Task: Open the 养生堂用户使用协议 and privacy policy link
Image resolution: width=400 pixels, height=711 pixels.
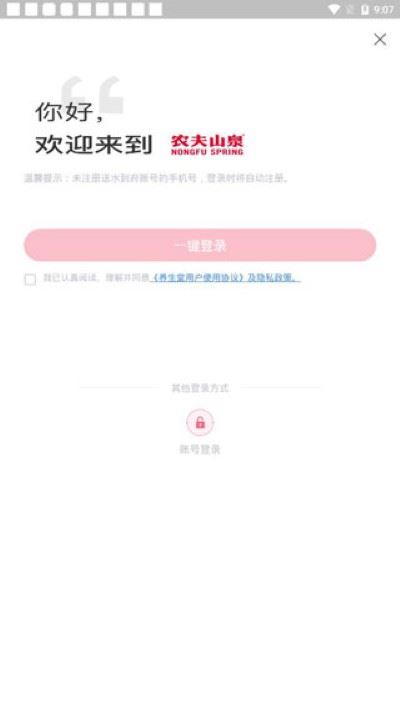Action: [225, 278]
